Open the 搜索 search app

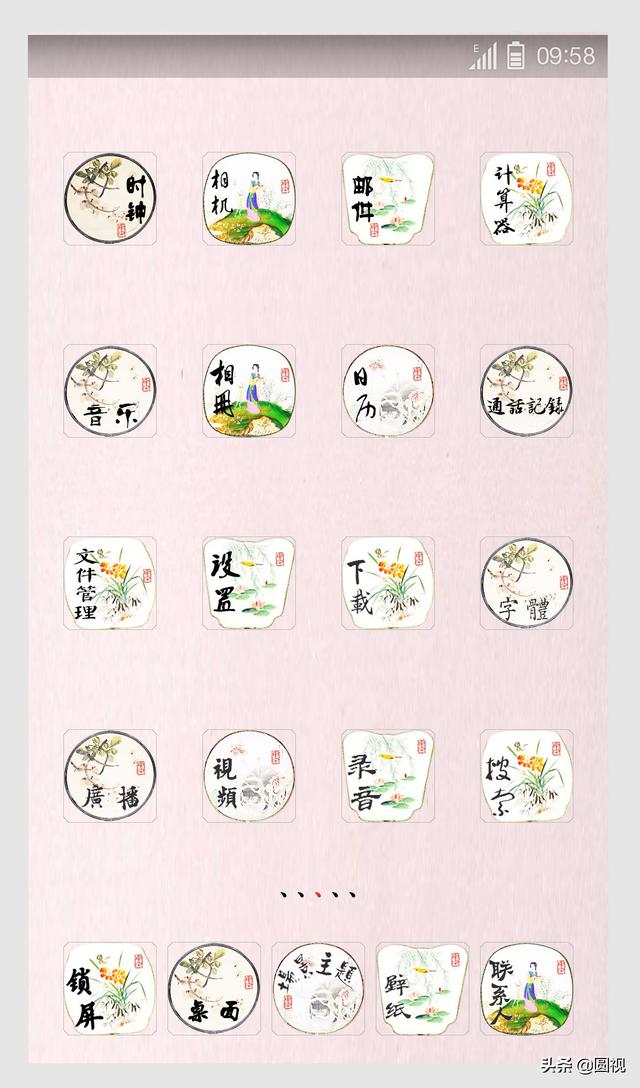click(526, 776)
